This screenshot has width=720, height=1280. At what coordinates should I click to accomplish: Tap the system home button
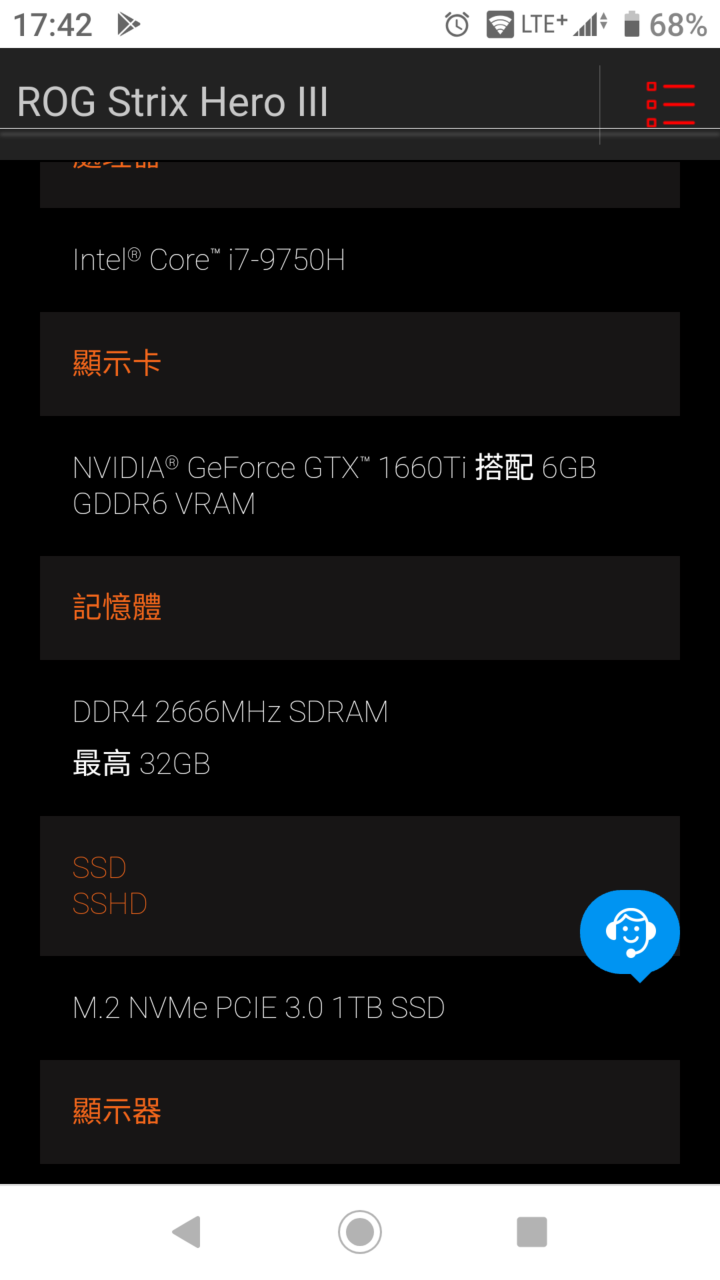tap(360, 1232)
